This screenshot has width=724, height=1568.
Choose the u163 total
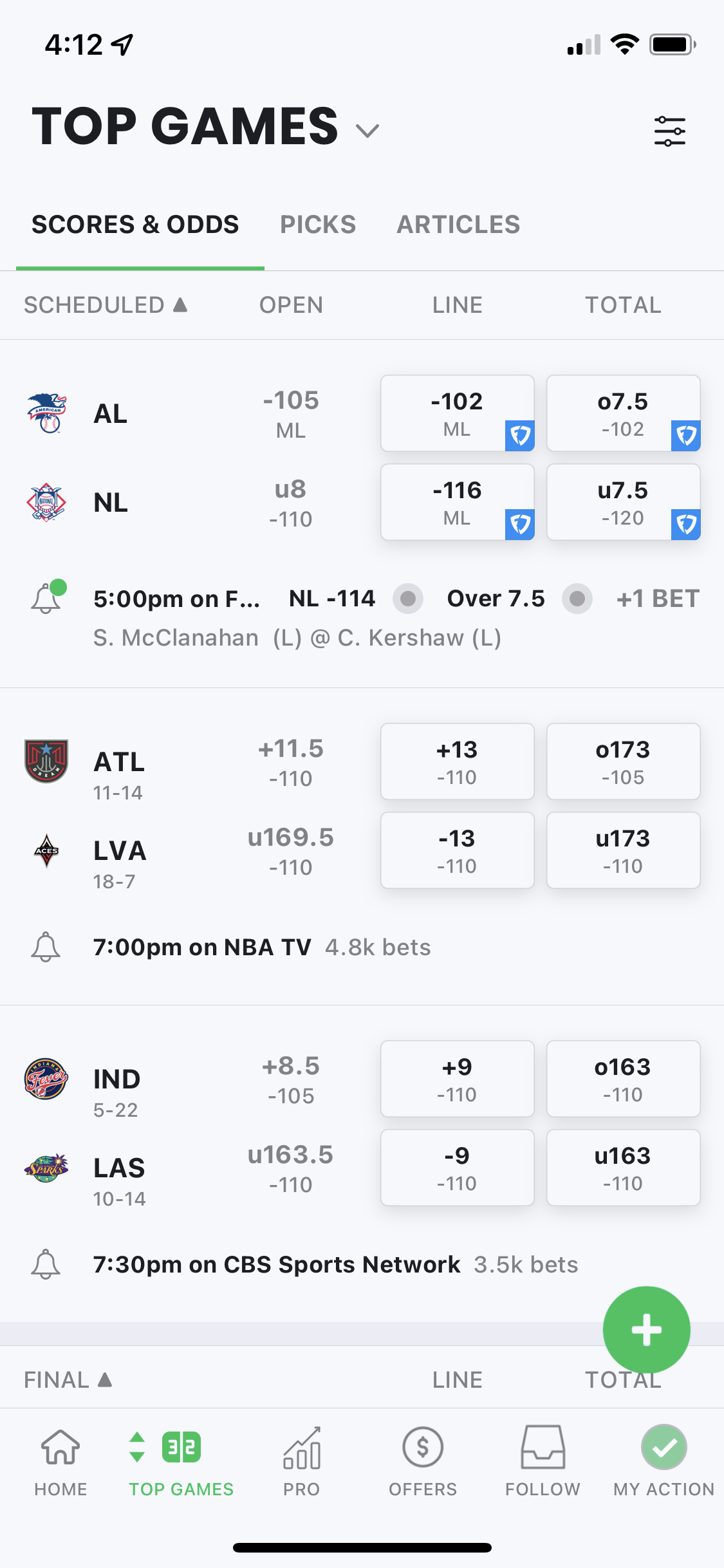[622, 1168]
